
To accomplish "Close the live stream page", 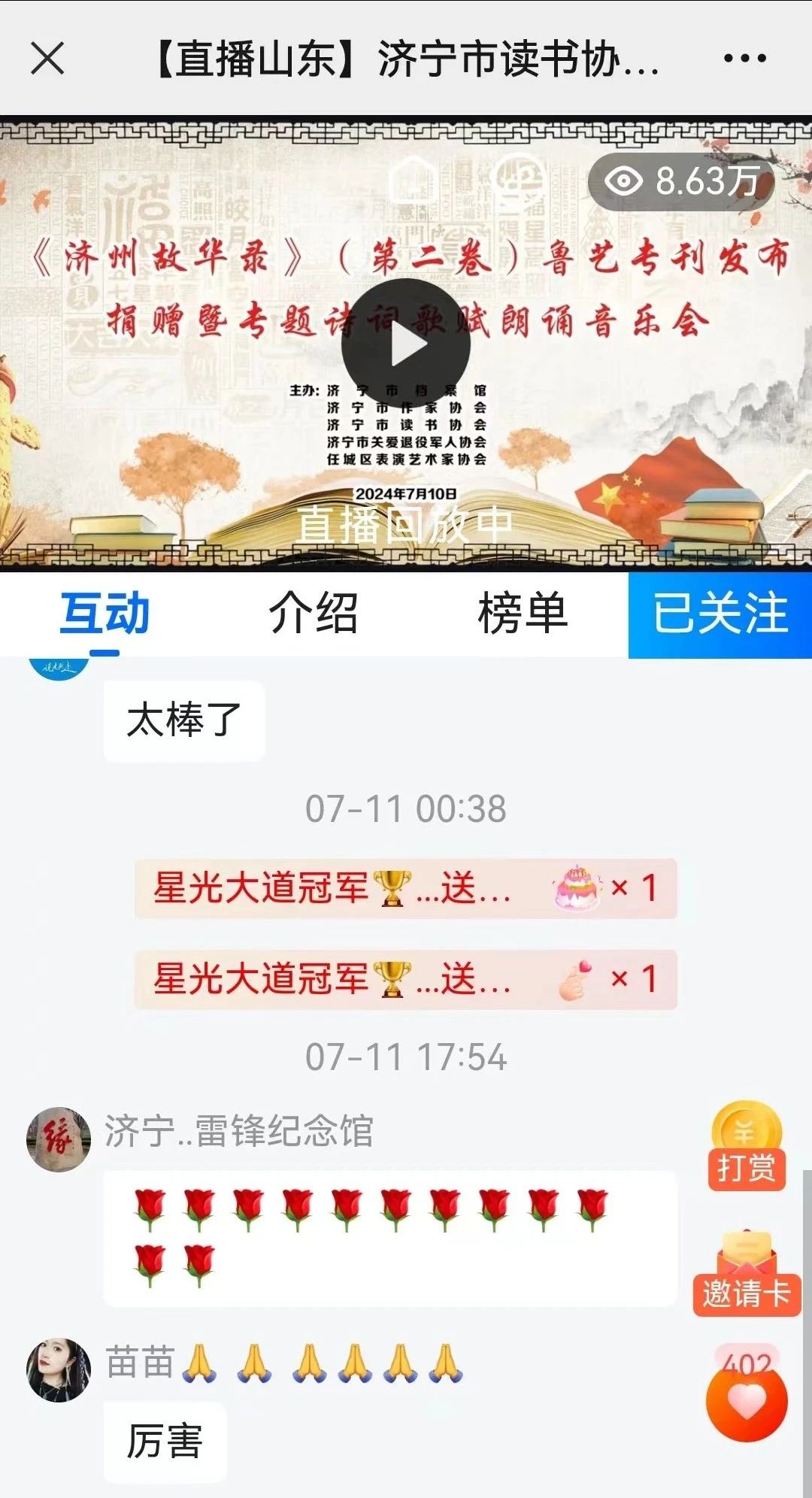I will (47, 58).
